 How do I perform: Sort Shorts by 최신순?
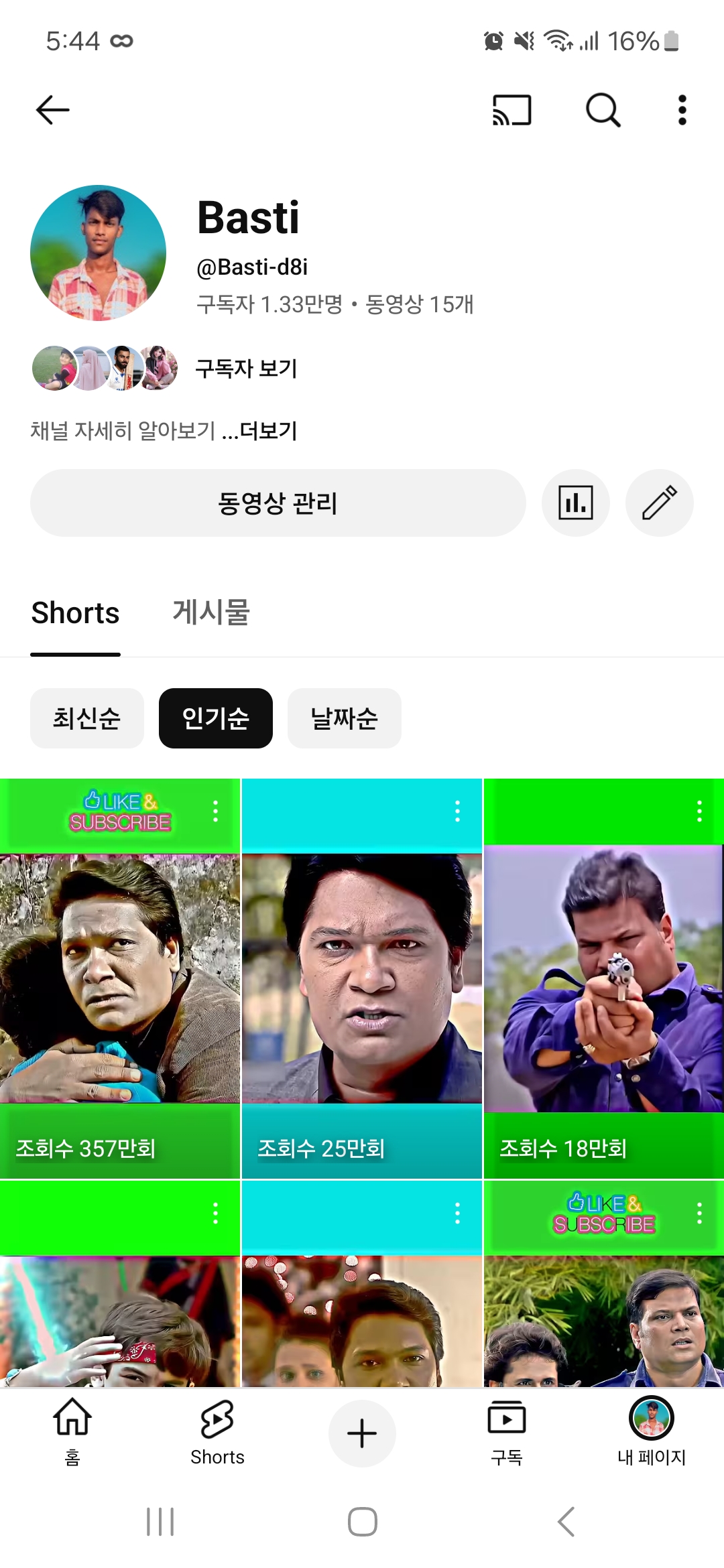point(87,718)
